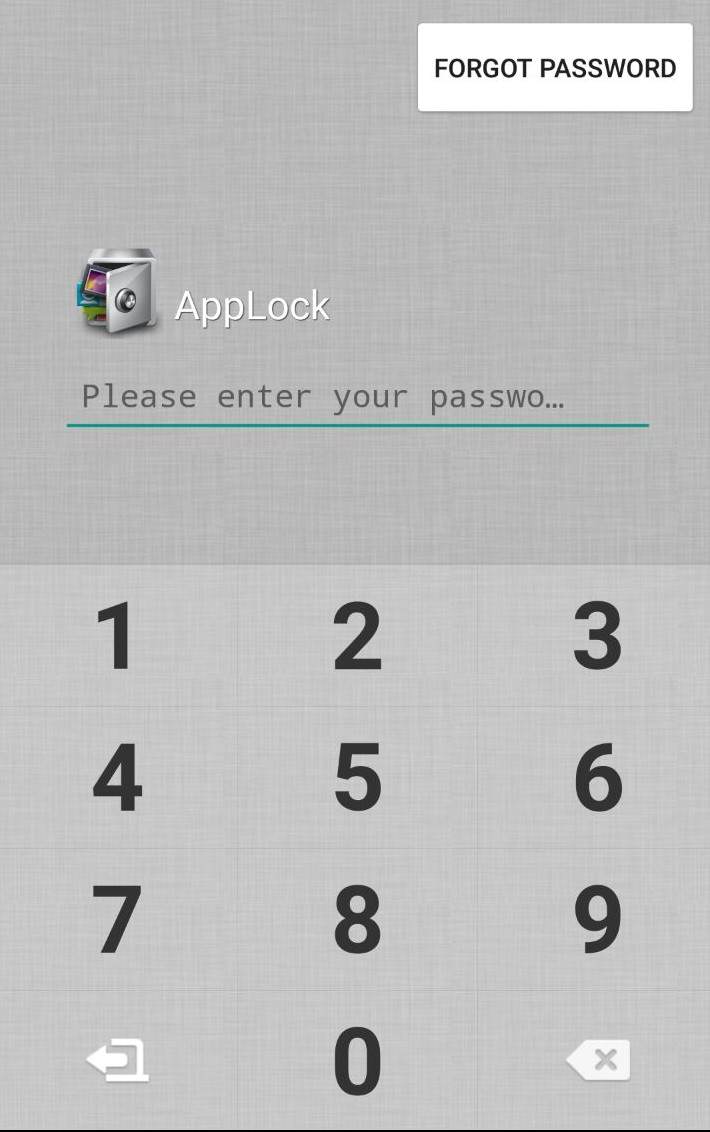This screenshot has height=1132, width=710.
Task: Enter digit 6 on keypad
Action: point(597,778)
